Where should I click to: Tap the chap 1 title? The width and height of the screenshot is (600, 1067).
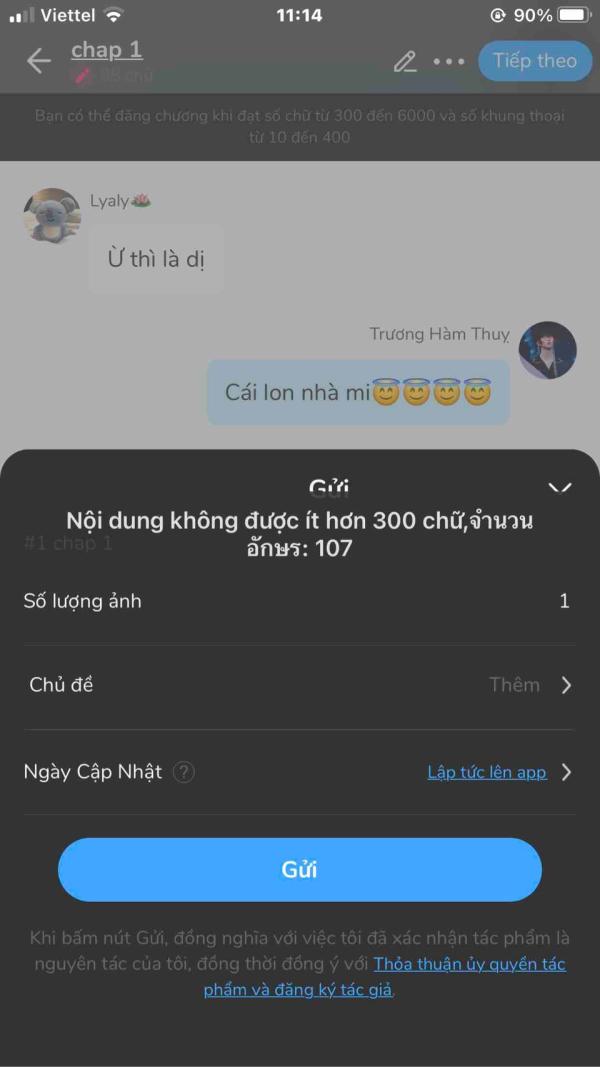[107, 50]
